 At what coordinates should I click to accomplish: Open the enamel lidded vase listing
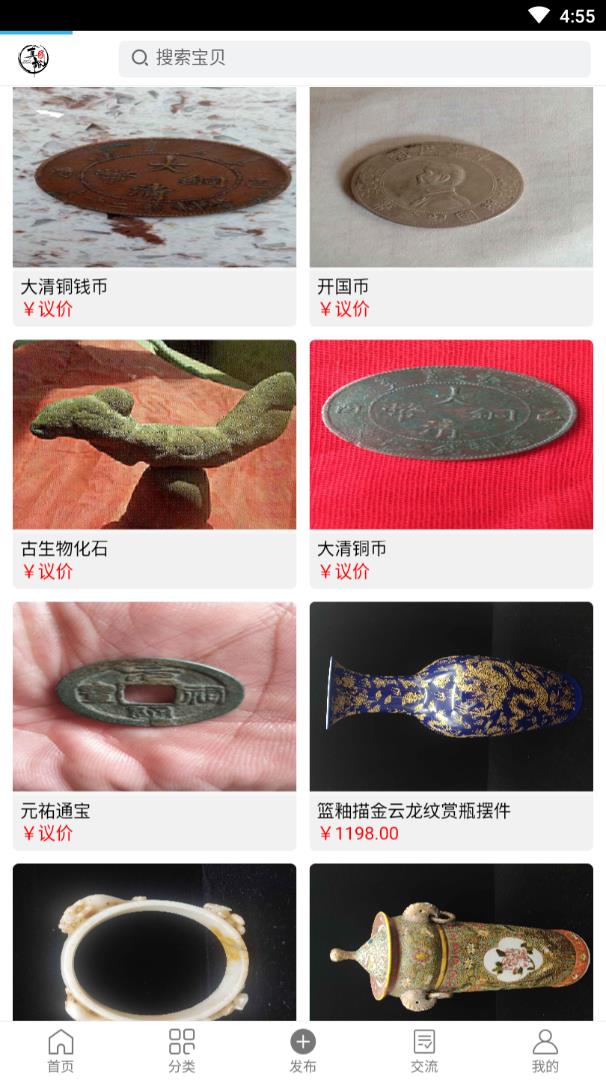pyautogui.click(x=451, y=942)
